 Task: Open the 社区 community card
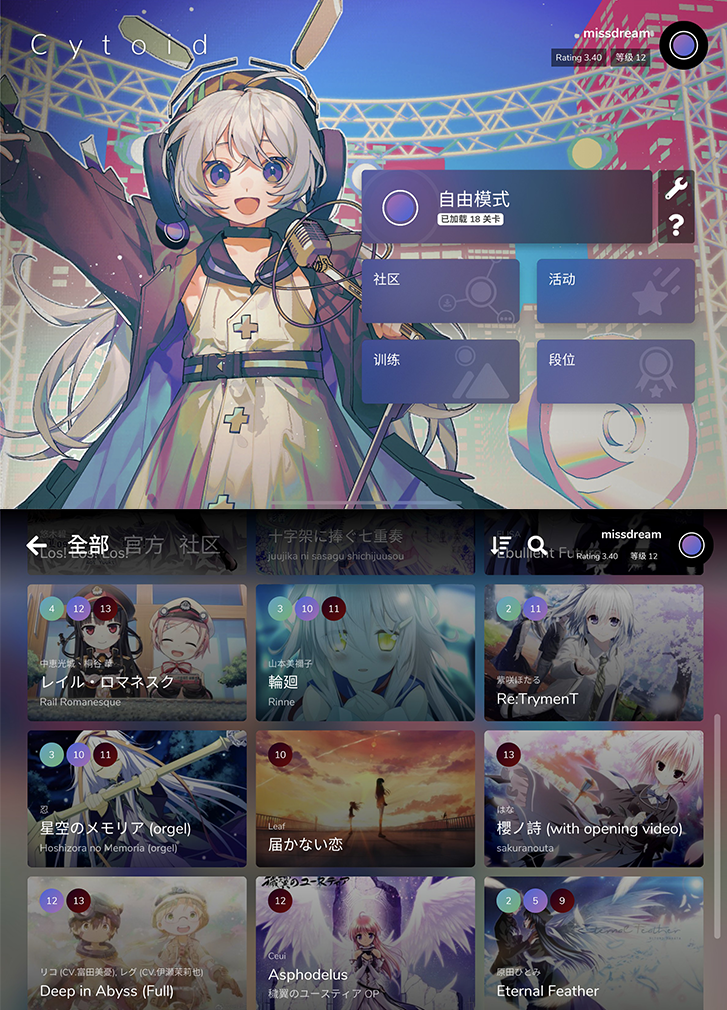click(x=440, y=291)
